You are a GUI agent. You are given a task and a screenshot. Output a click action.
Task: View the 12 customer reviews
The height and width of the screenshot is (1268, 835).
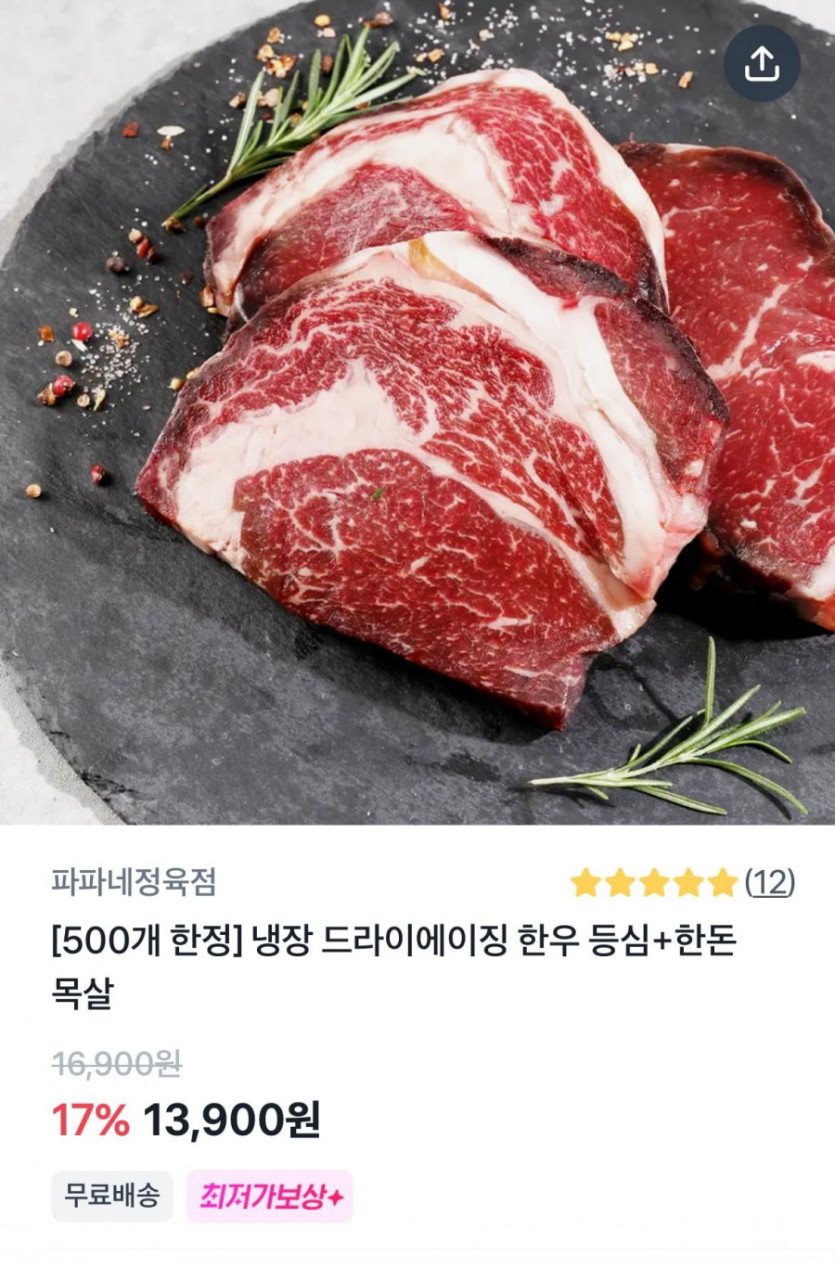[769, 883]
